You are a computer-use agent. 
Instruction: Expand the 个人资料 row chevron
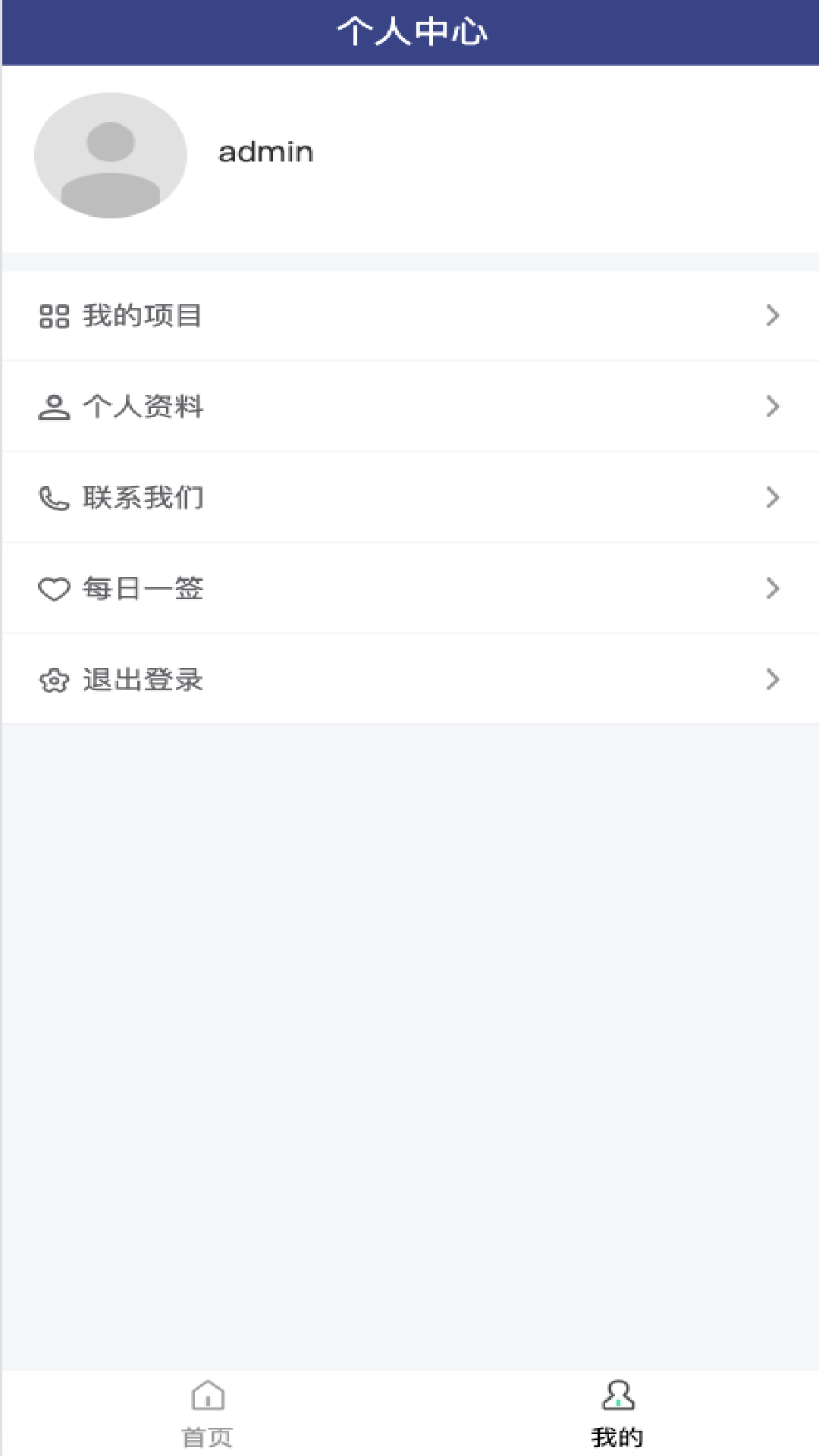coord(772,406)
